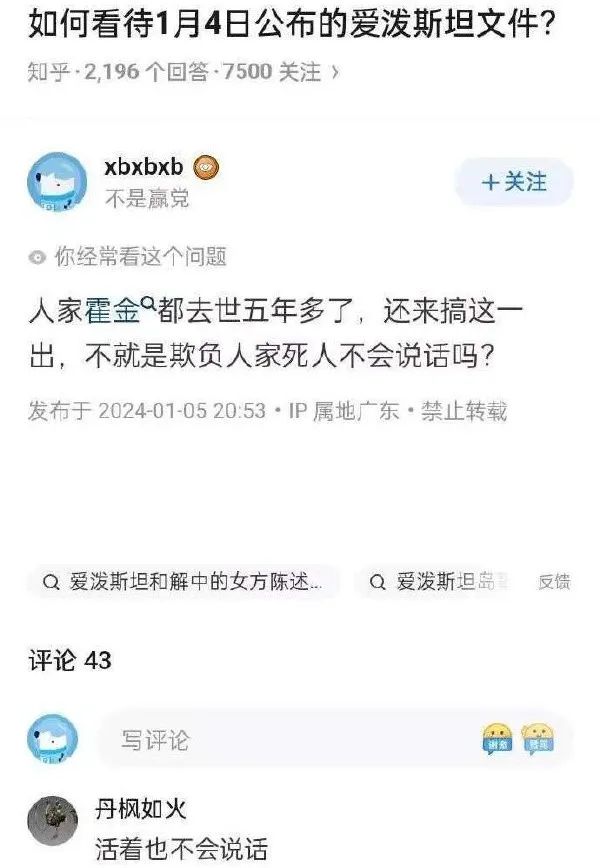The height and width of the screenshot is (868, 600).
Task: Open the 反馈 feedback link
Action: point(554,581)
